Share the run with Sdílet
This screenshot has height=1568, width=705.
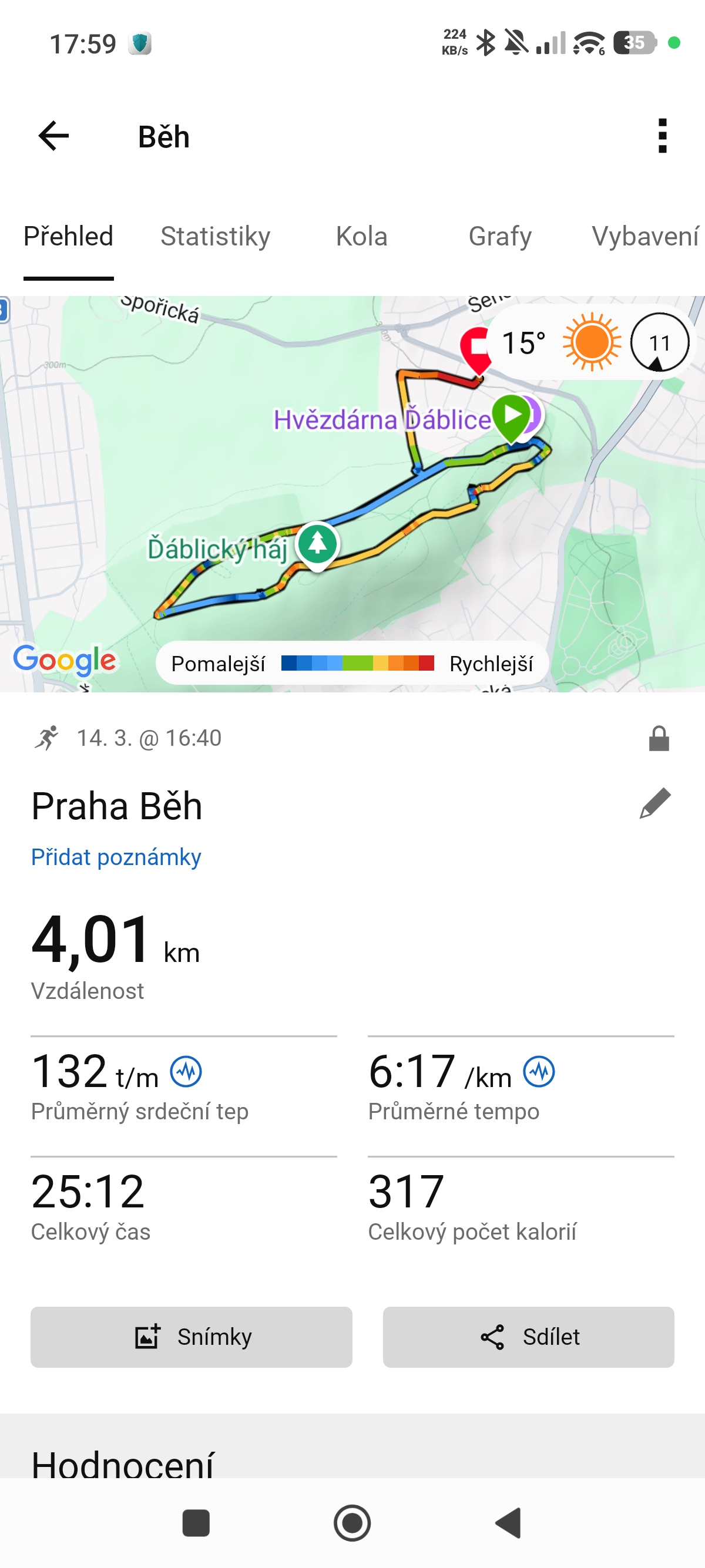(528, 1337)
